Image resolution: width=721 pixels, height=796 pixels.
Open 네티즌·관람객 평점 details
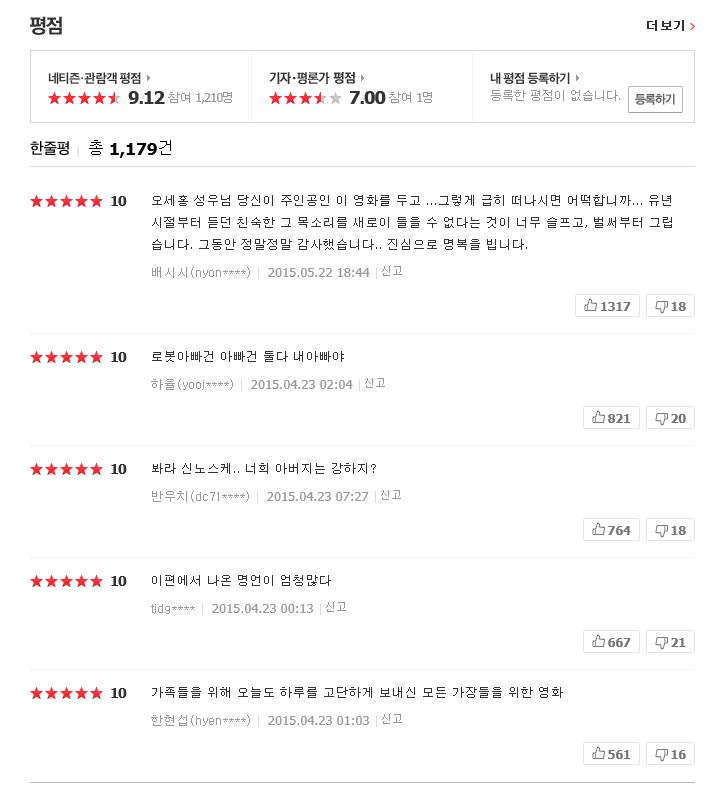pos(98,78)
